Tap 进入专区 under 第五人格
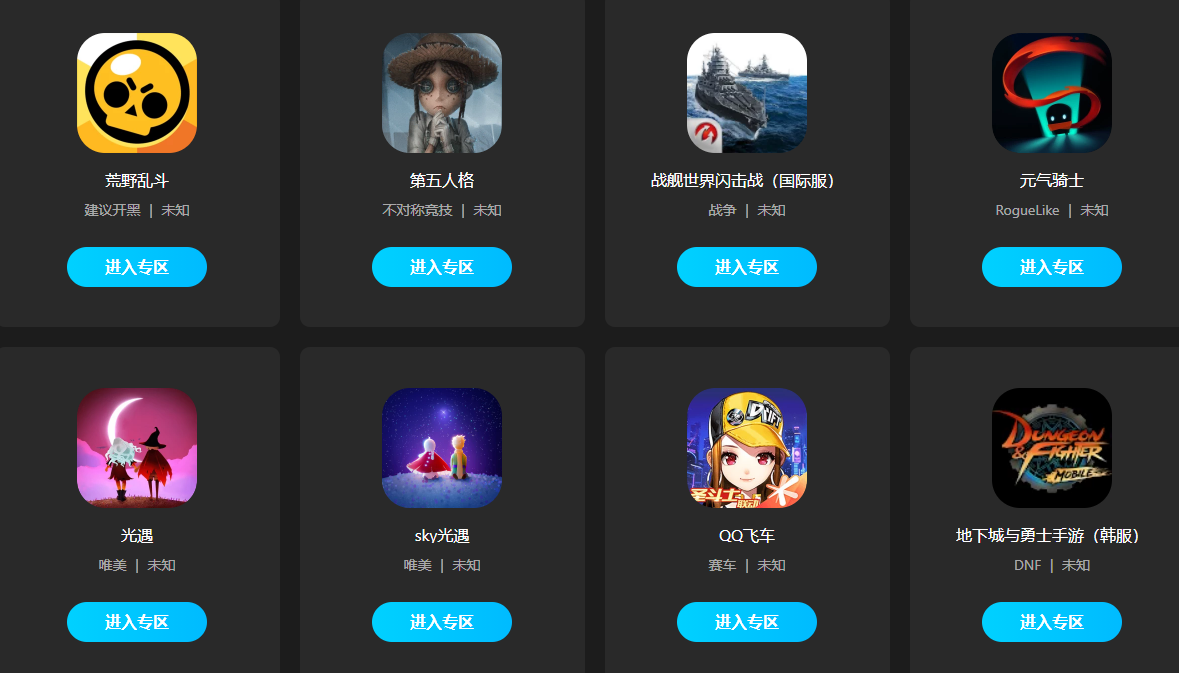This screenshot has width=1179, height=673. [442, 267]
